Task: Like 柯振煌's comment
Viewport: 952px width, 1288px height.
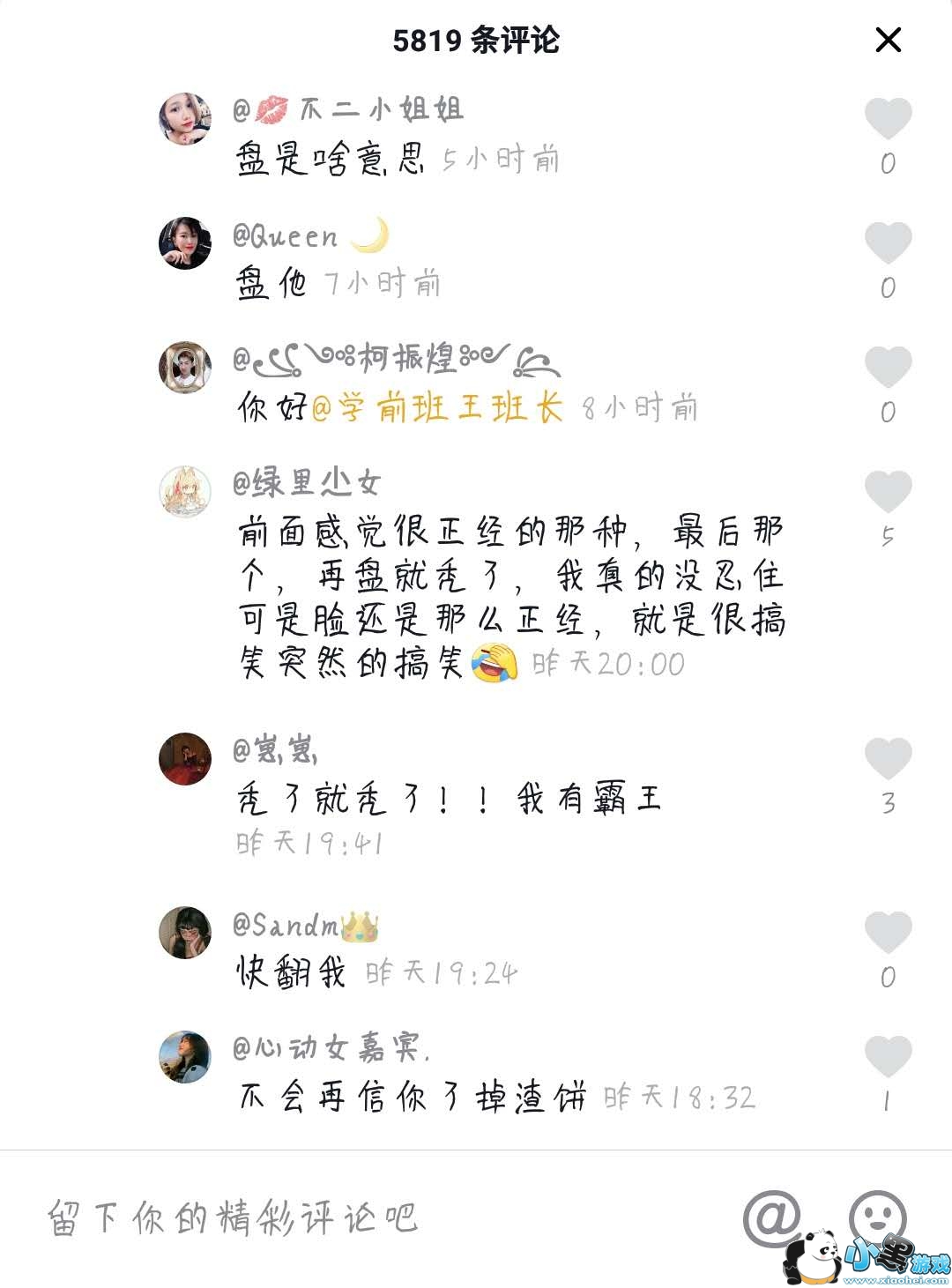Action: pos(887,368)
